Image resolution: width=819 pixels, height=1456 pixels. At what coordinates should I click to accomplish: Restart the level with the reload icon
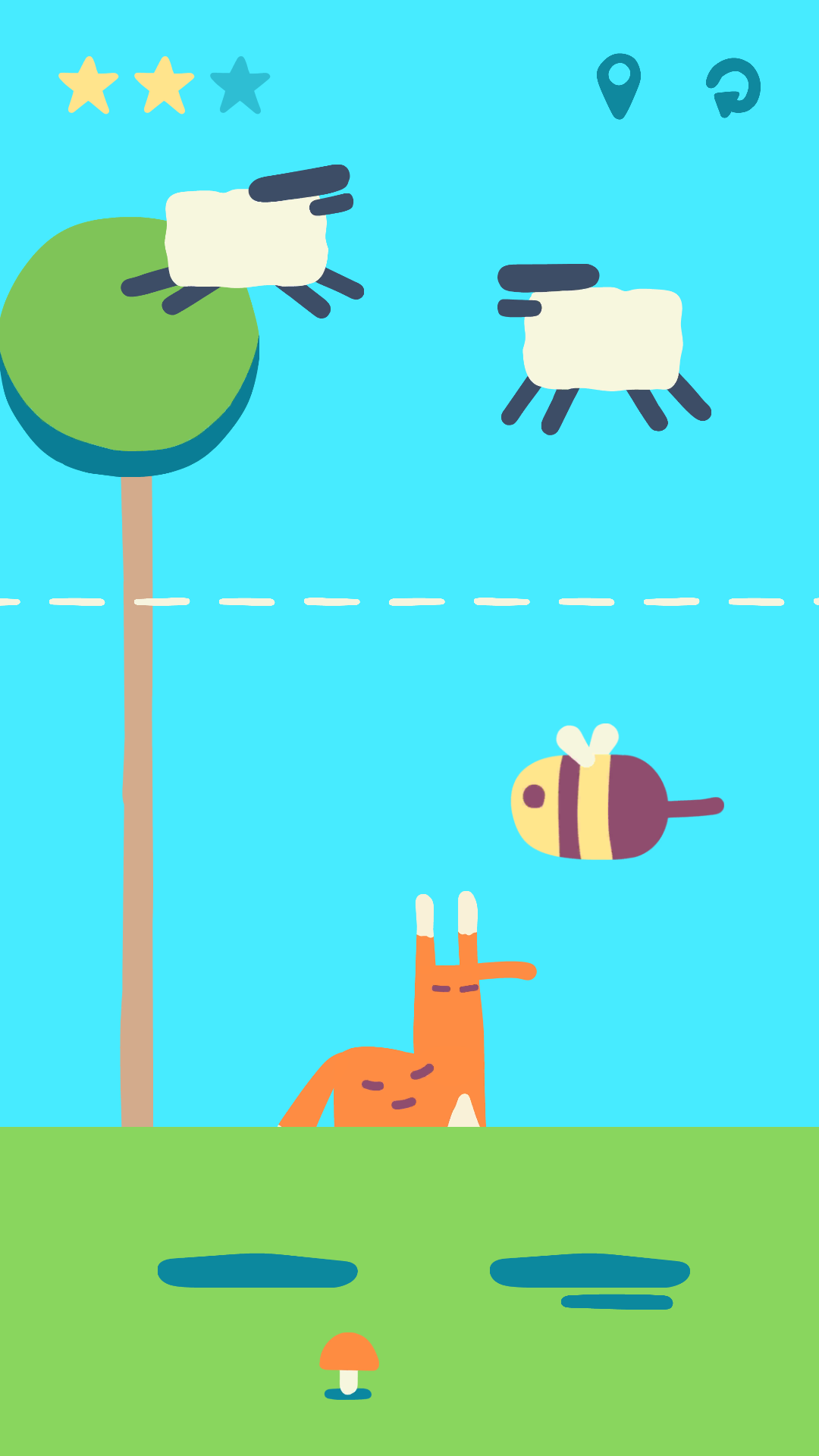[733, 87]
